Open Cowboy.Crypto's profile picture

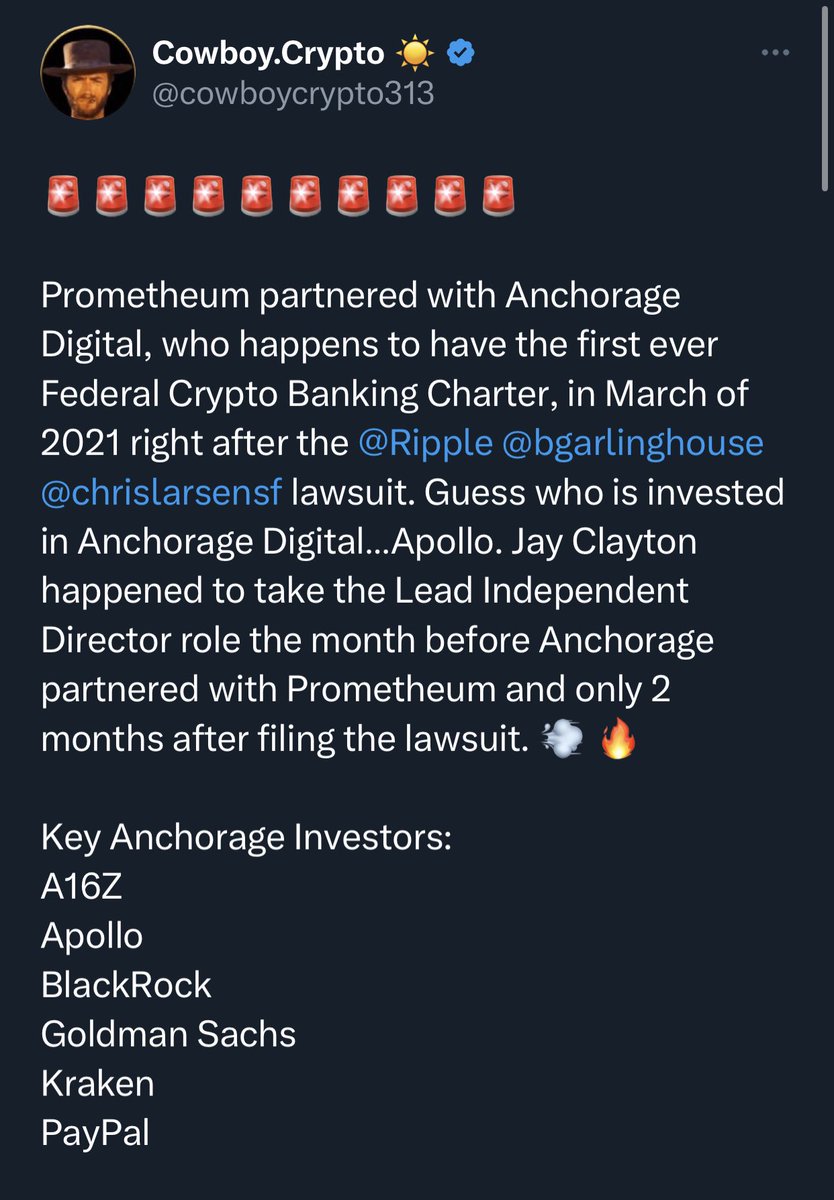click(86, 79)
